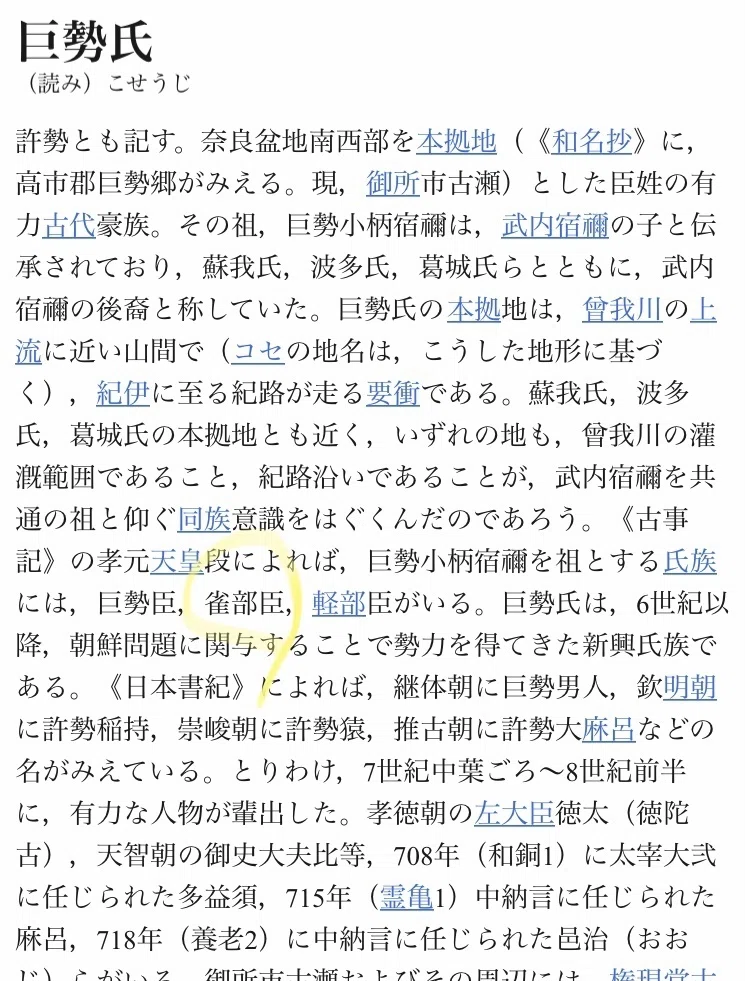Open the 明朝 link
This screenshot has height=981, width=745.
(x=689, y=687)
